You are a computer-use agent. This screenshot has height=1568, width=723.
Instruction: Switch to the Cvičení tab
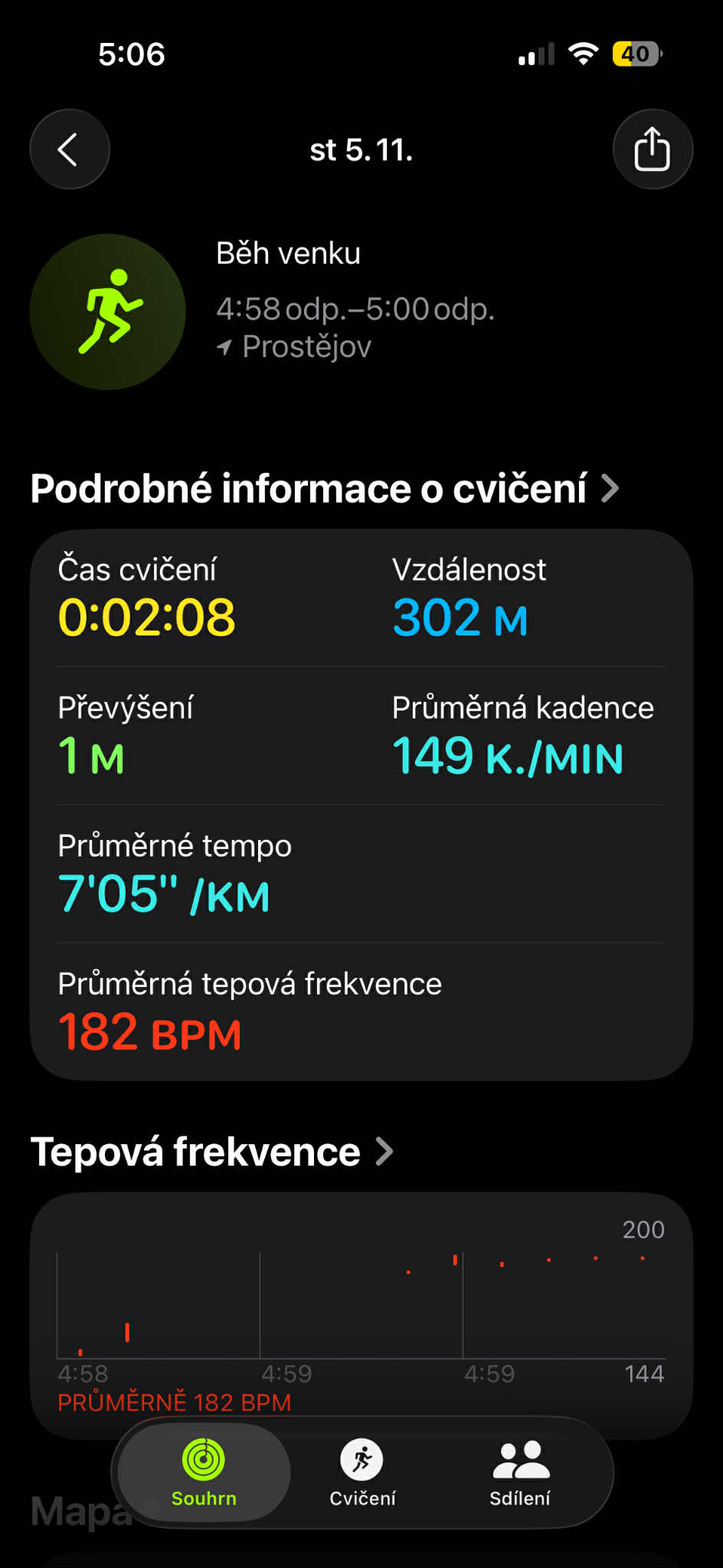pyautogui.click(x=362, y=1473)
